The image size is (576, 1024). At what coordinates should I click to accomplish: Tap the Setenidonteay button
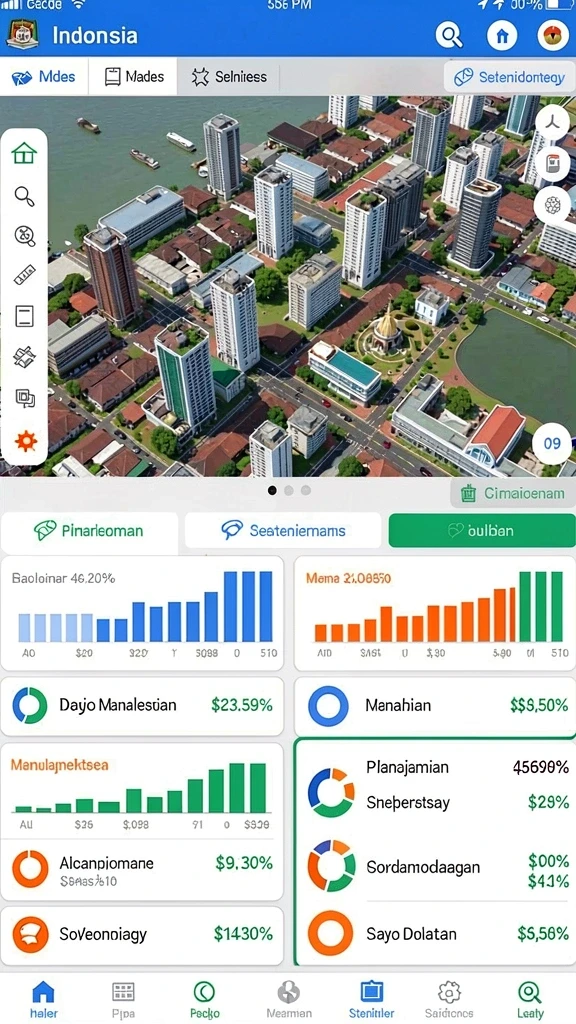pos(509,77)
